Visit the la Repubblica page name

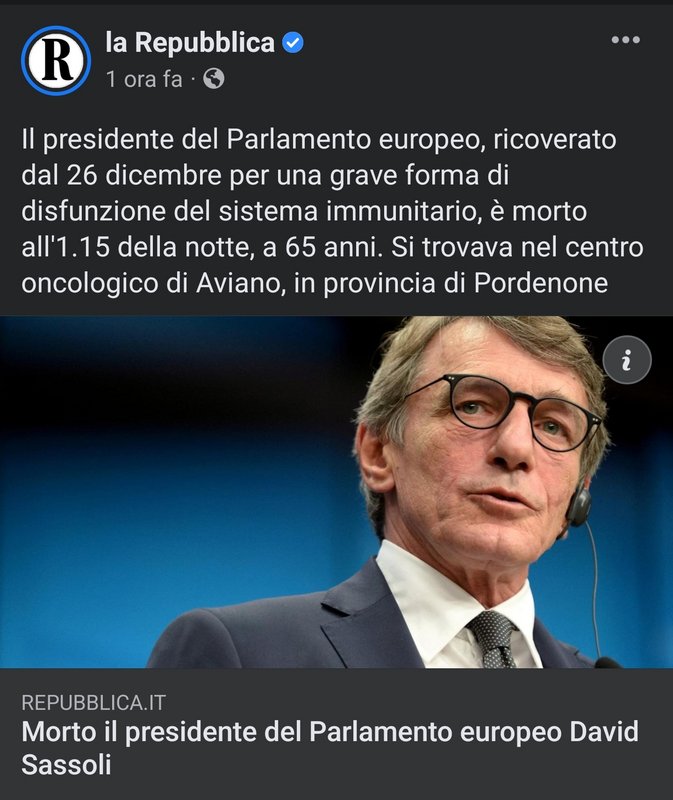(x=190, y=42)
